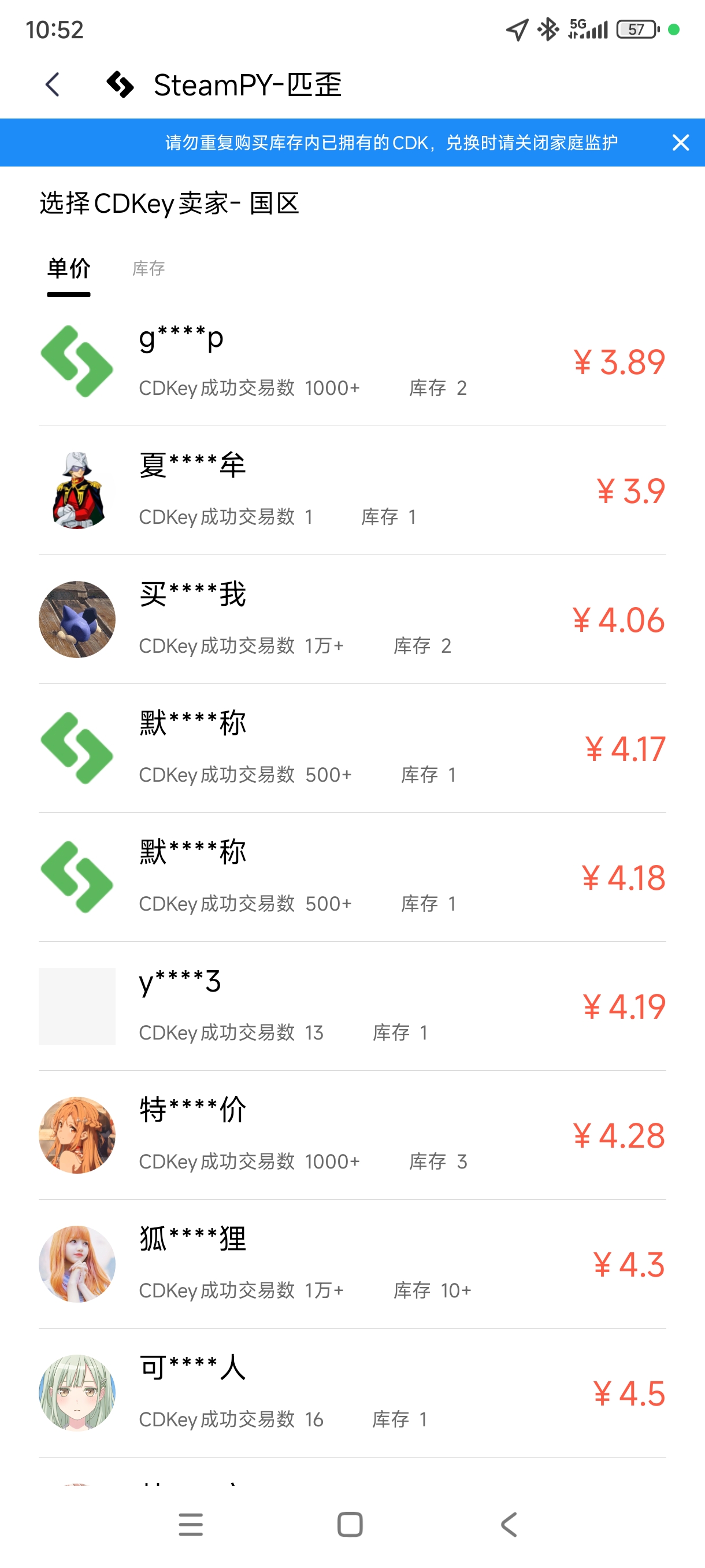Select the ¥4.06 offer from 买****我
Viewport: 705px width, 1568px height.
click(619, 619)
